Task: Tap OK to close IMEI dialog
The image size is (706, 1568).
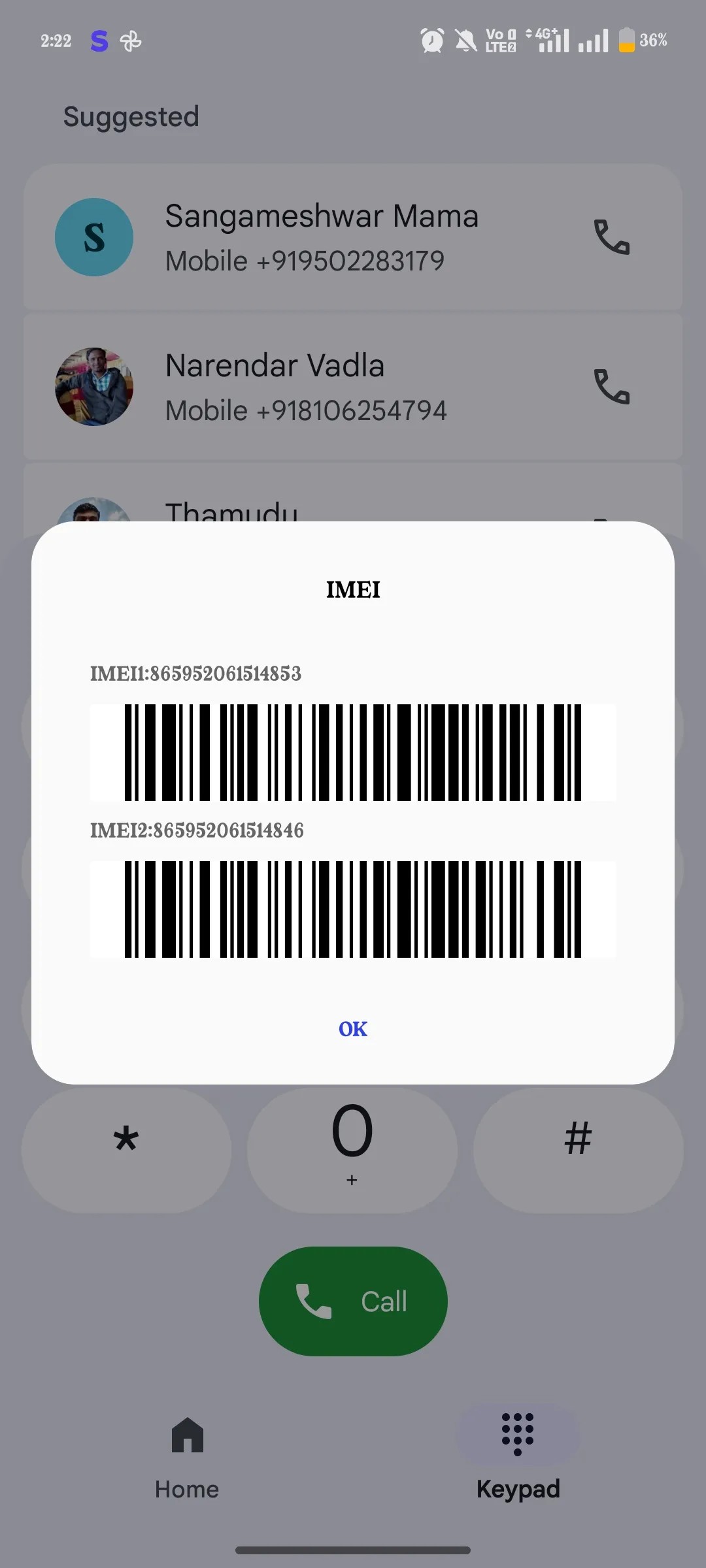Action: click(352, 1028)
